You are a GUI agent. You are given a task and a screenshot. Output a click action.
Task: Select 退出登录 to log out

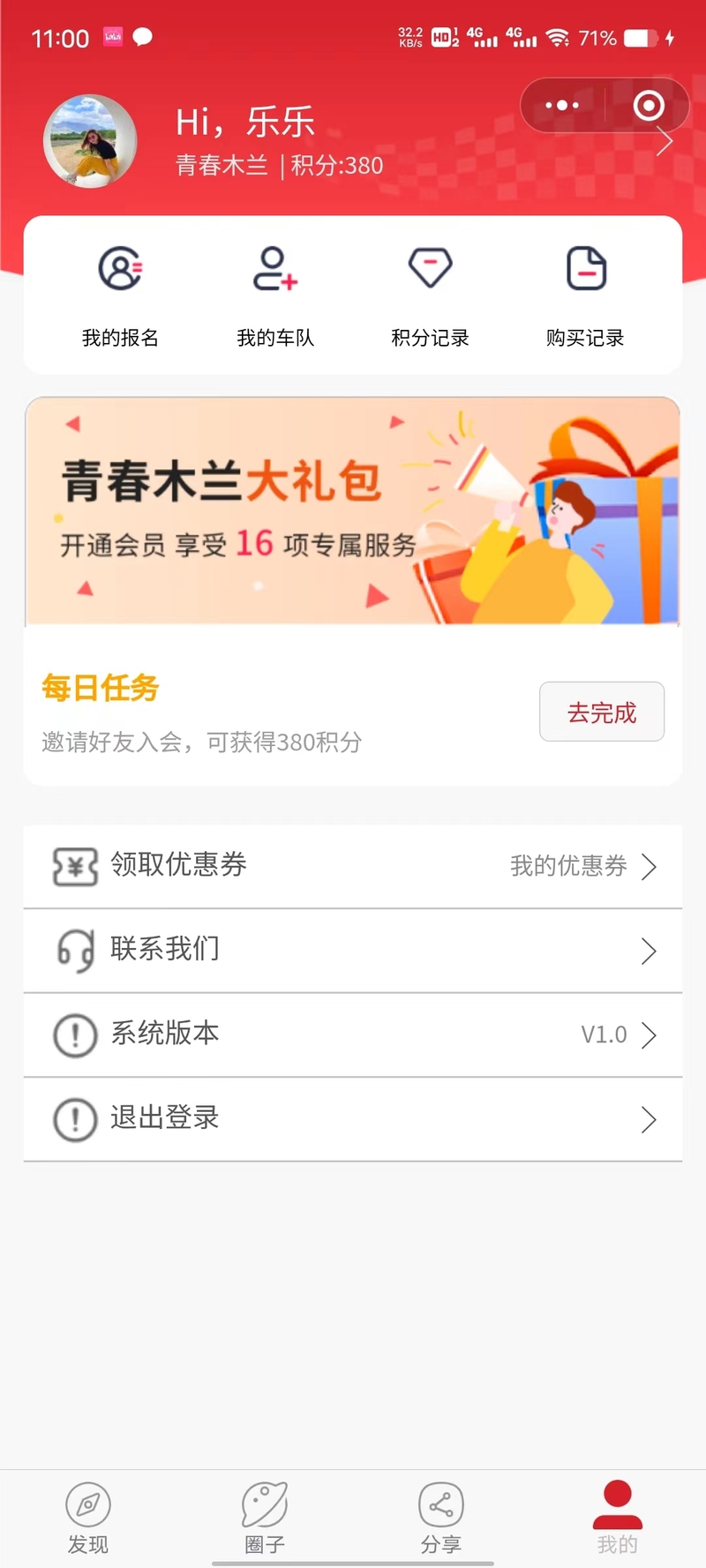353,1119
